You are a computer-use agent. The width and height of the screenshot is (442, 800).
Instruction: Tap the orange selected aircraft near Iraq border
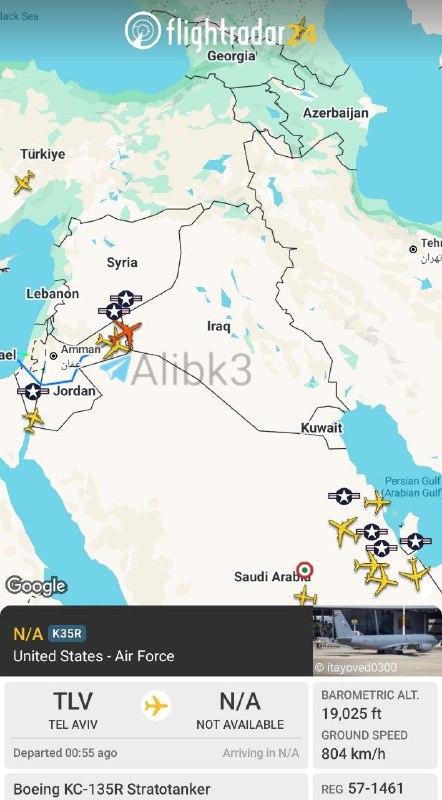click(x=126, y=332)
